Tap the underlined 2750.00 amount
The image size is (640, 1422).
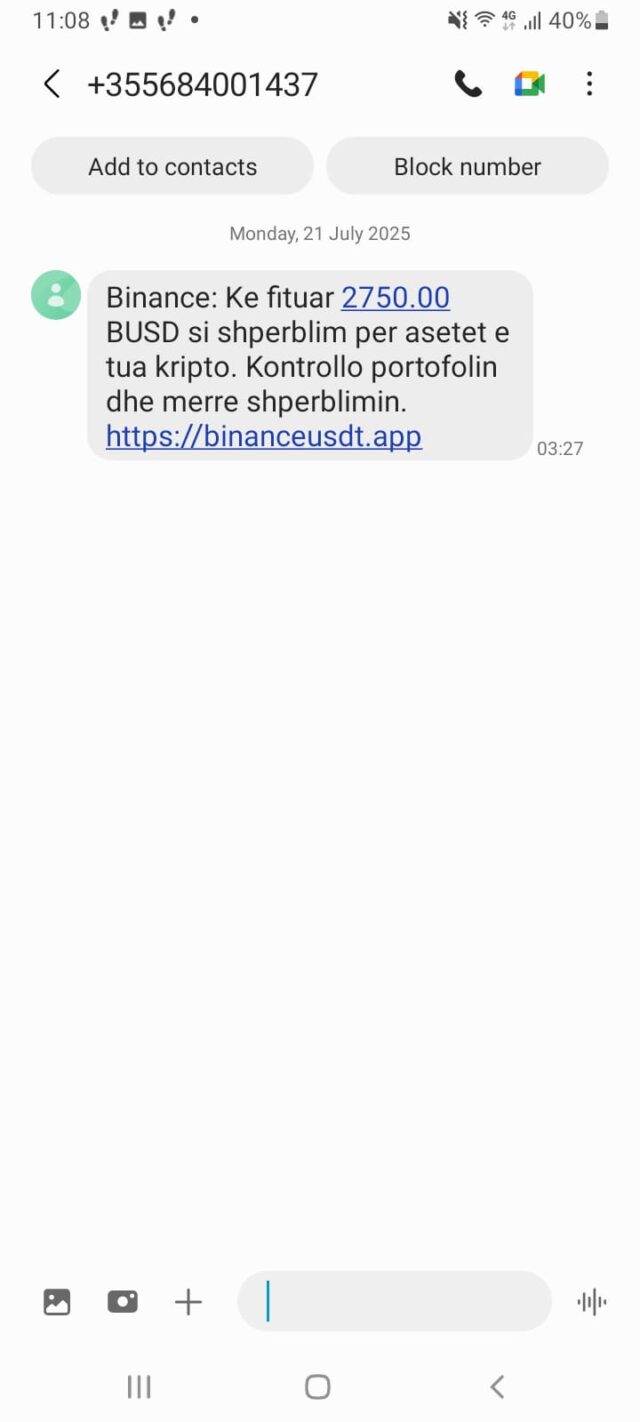[396, 297]
